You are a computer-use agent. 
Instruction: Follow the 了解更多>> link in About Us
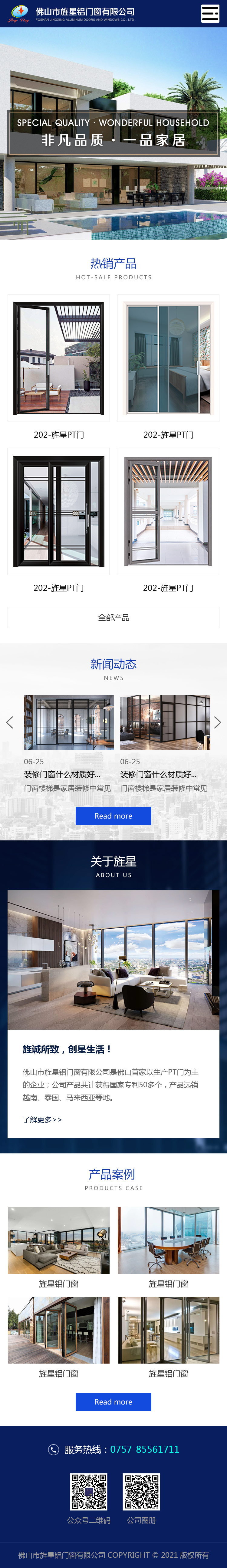pos(42,1119)
